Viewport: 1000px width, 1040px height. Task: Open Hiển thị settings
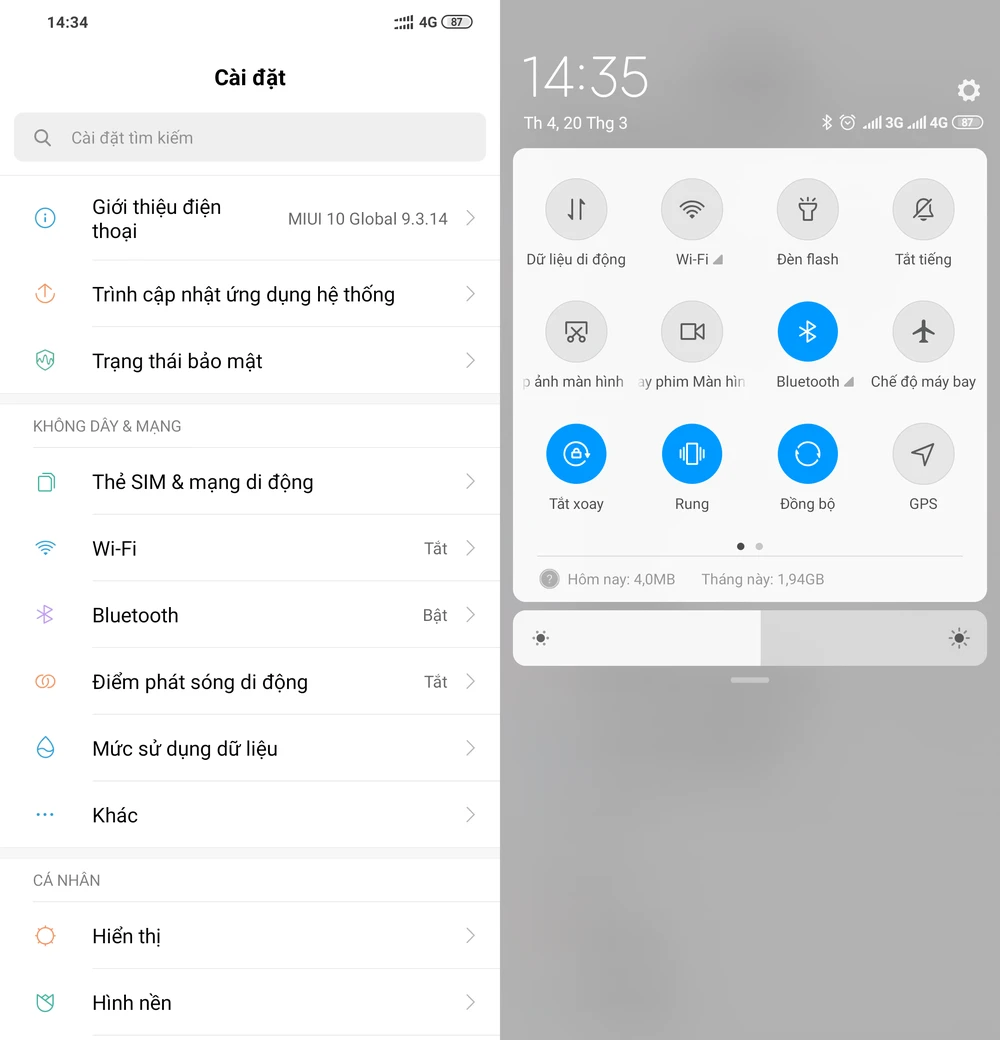click(250, 936)
